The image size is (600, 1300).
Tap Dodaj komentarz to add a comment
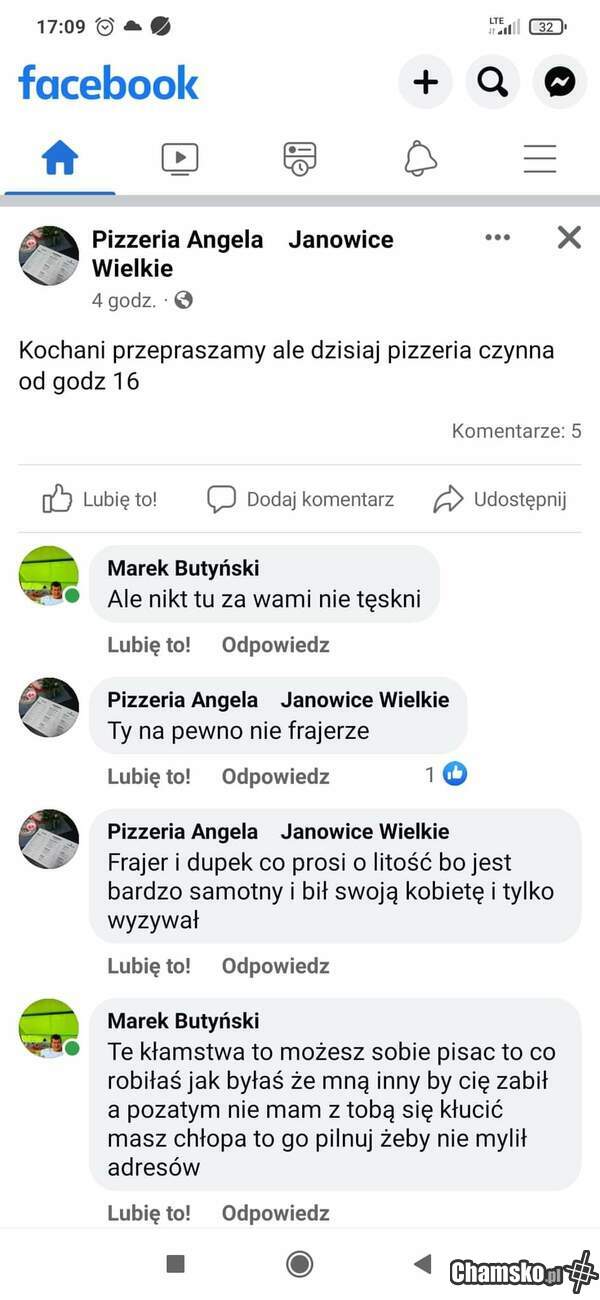(x=301, y=499)
